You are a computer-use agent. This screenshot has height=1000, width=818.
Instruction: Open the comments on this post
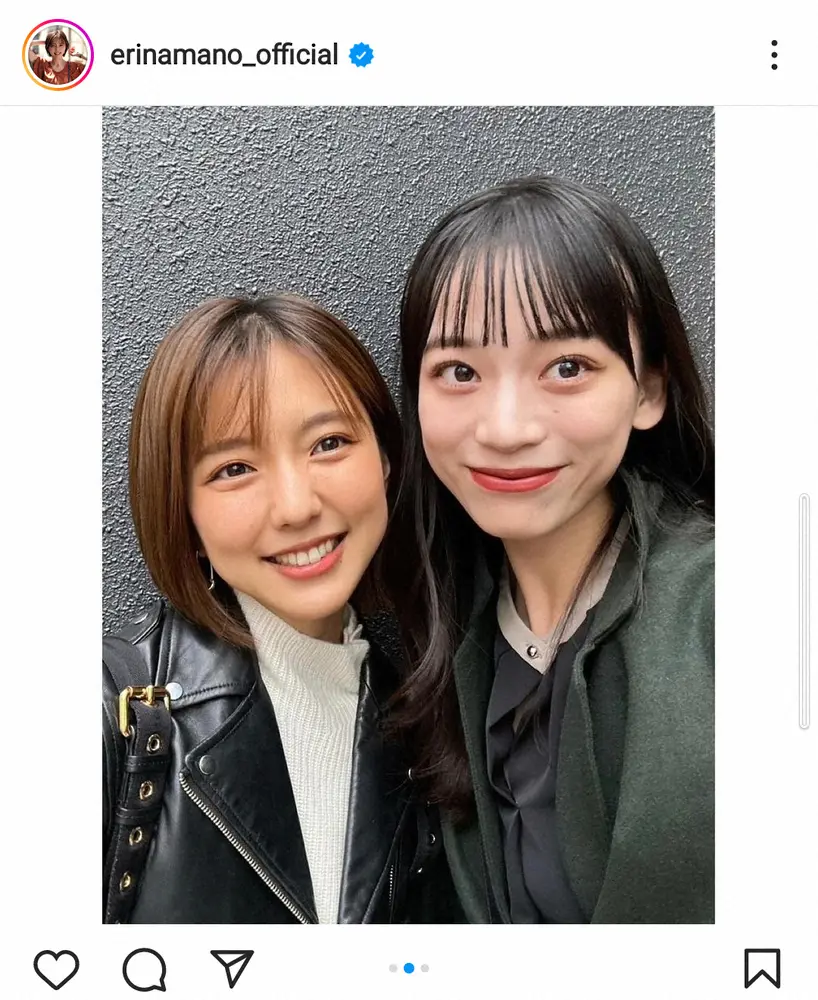(x=144, y=969)
